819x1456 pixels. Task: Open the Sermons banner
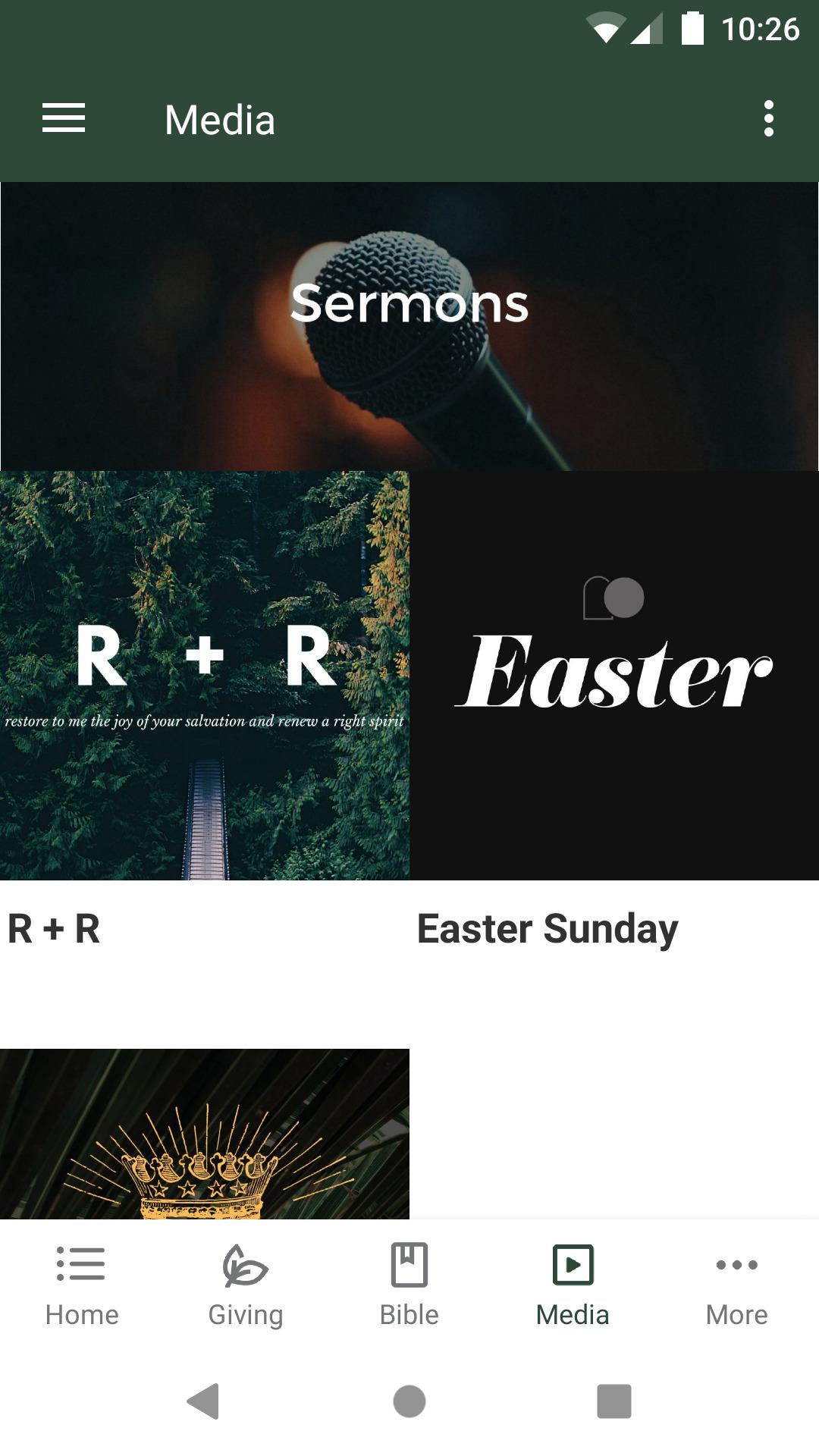pyautogui.click(x=409, y=326)
